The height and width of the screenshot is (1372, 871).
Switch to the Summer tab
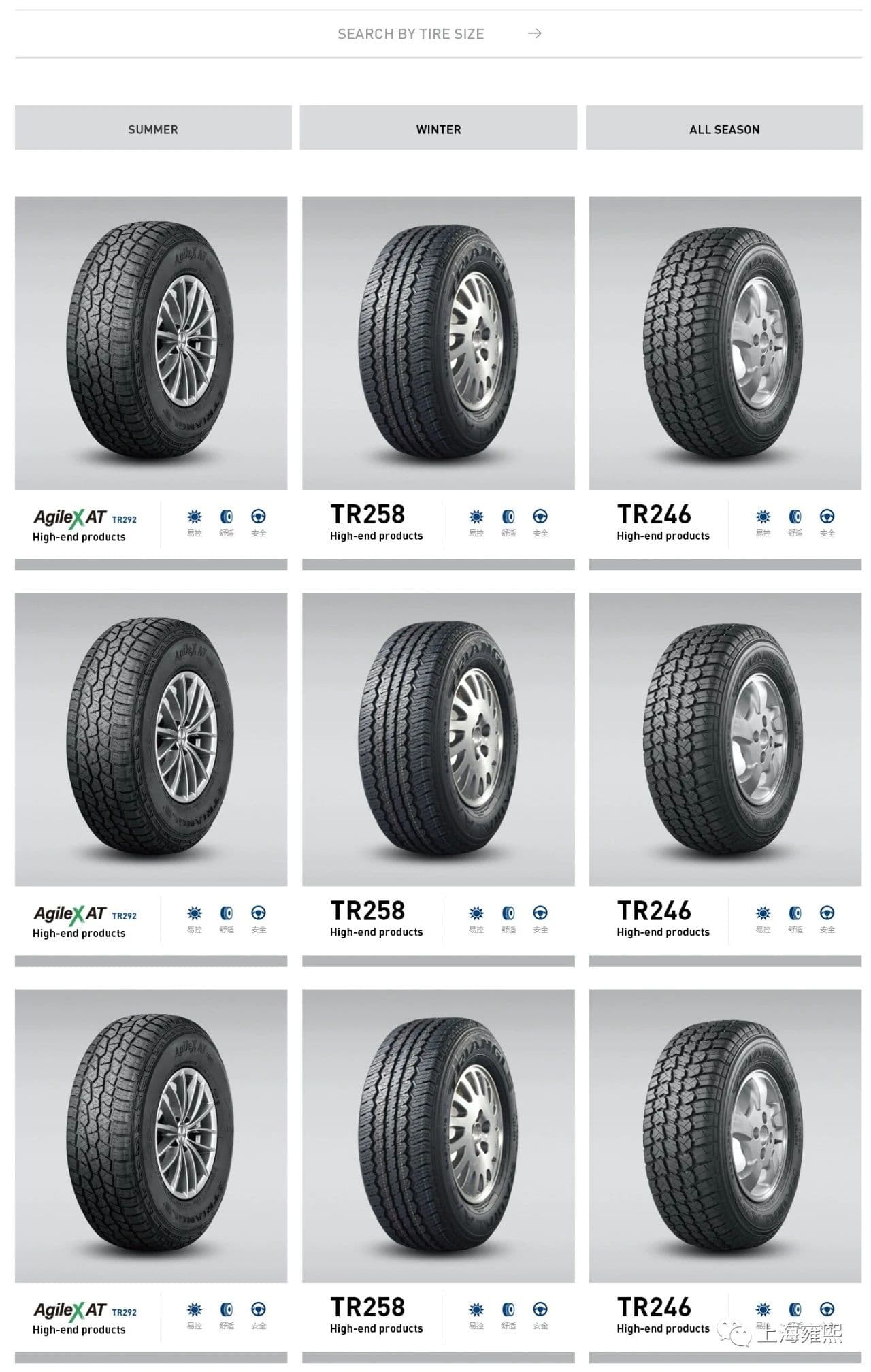click(x=153, y=129)
